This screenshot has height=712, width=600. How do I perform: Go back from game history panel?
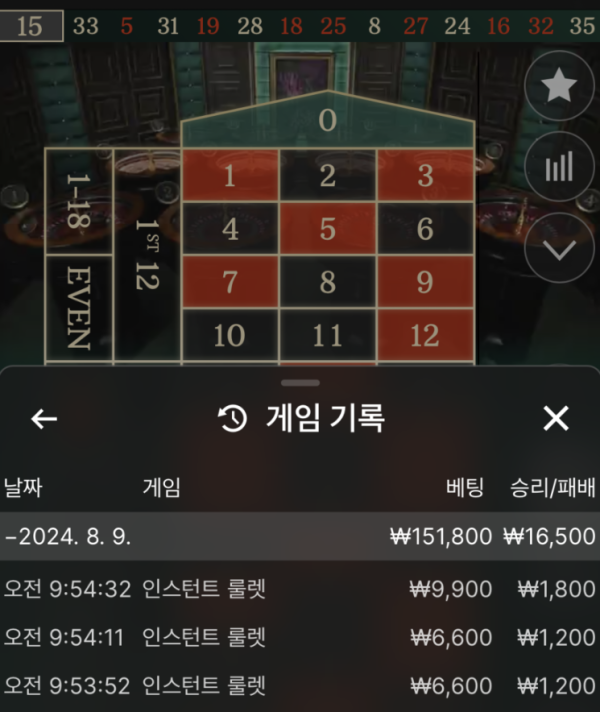coord(44,418)
